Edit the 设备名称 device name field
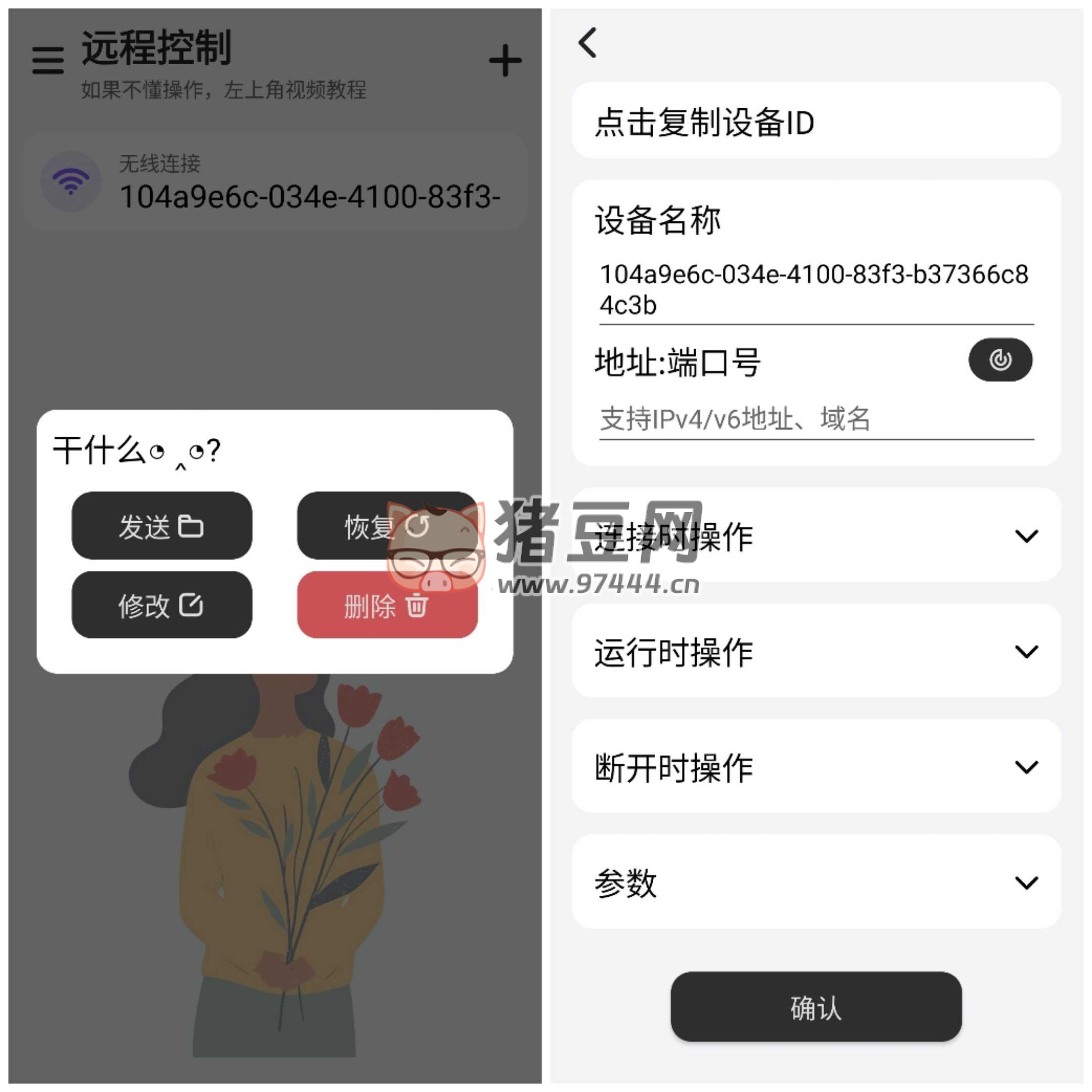The height and width of the screenshot is (1092, 1092). 816,289
